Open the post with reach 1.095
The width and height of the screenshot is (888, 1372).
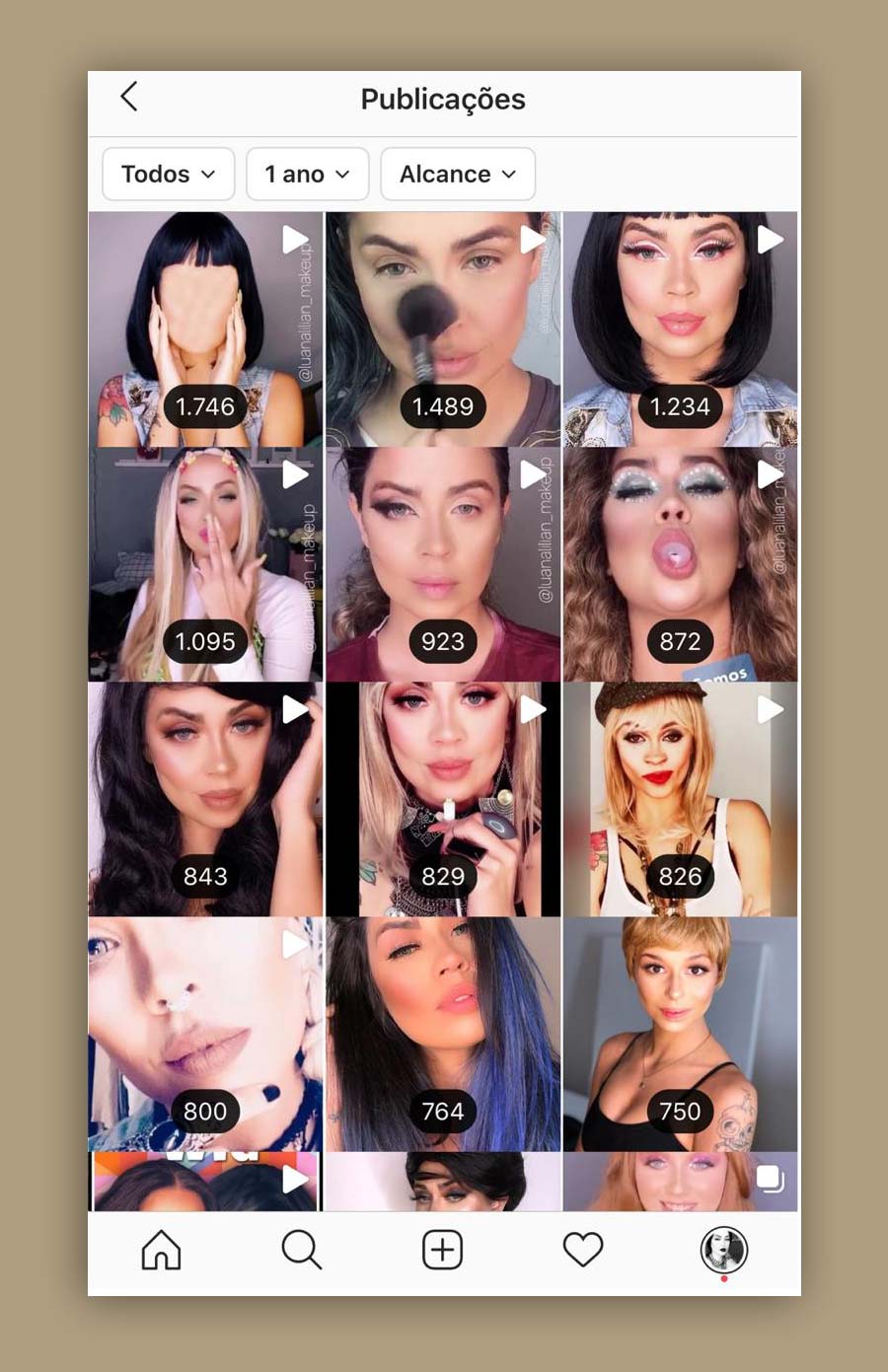tap(205, 564)
